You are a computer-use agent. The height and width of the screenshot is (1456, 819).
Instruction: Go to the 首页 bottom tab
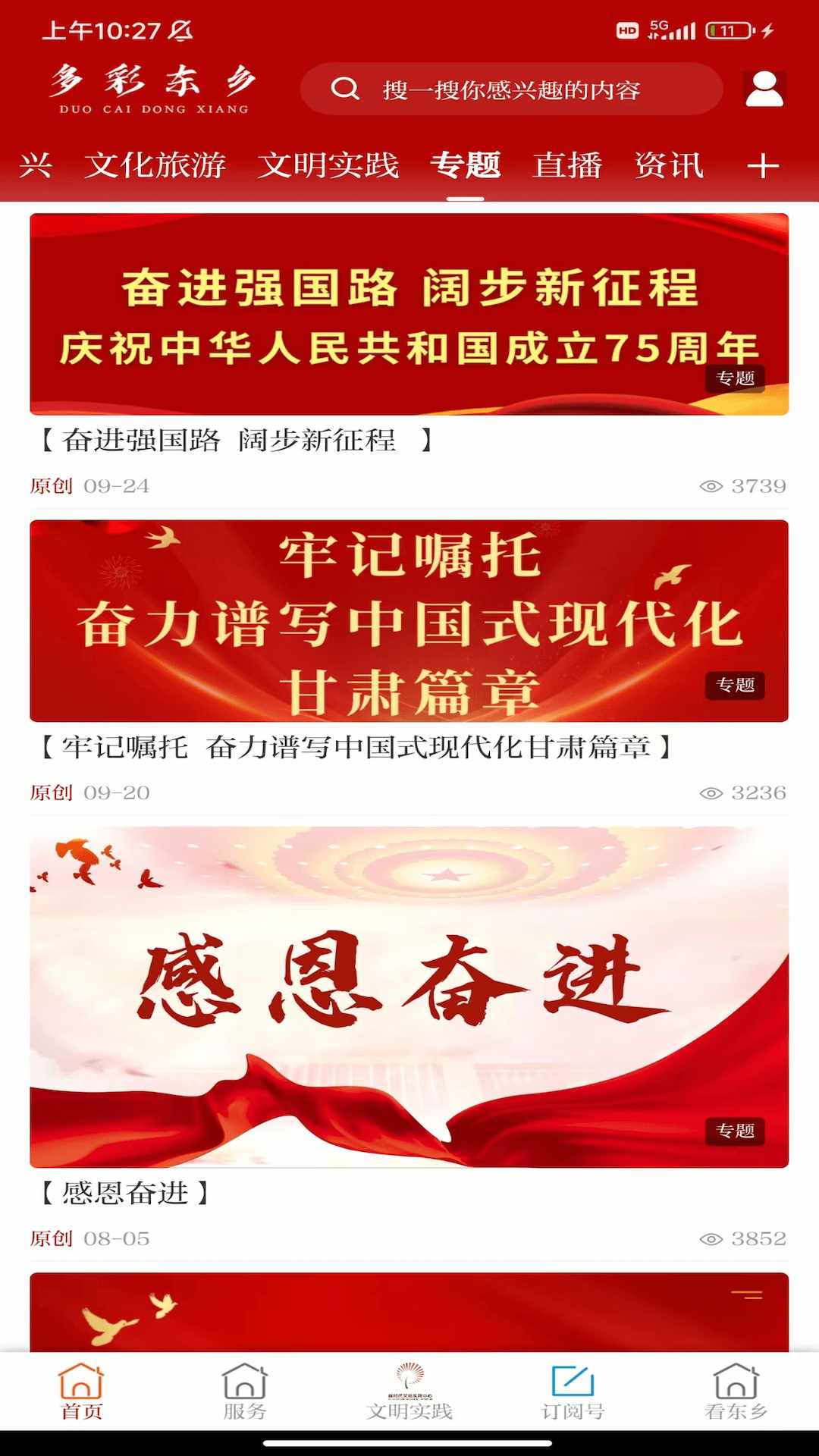[x=81, y=1392]
